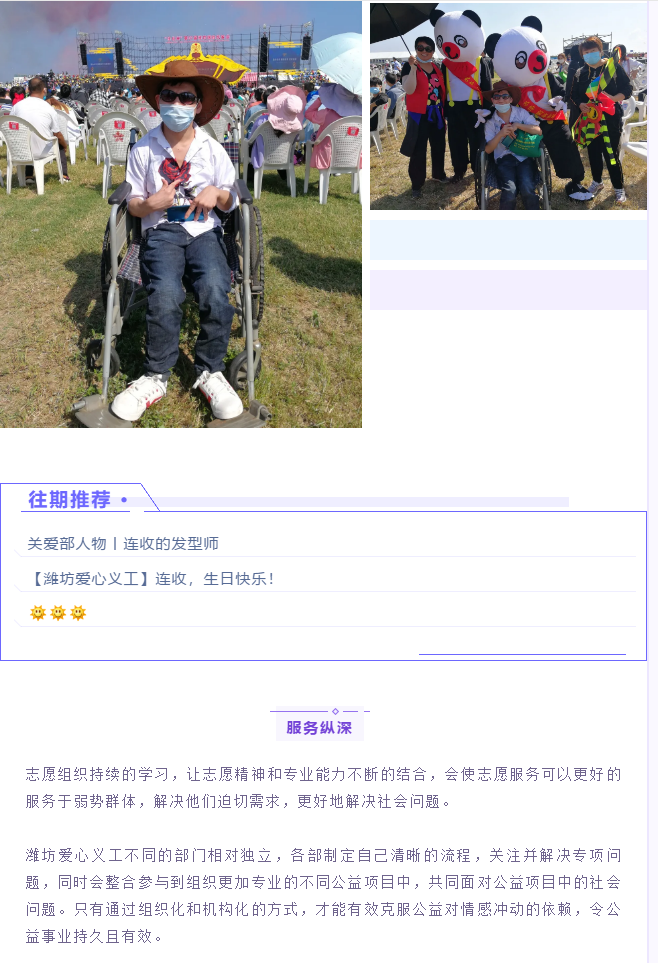Open the link 【潍坊爱心义工】连收，生日快乐！

(152, 579)
